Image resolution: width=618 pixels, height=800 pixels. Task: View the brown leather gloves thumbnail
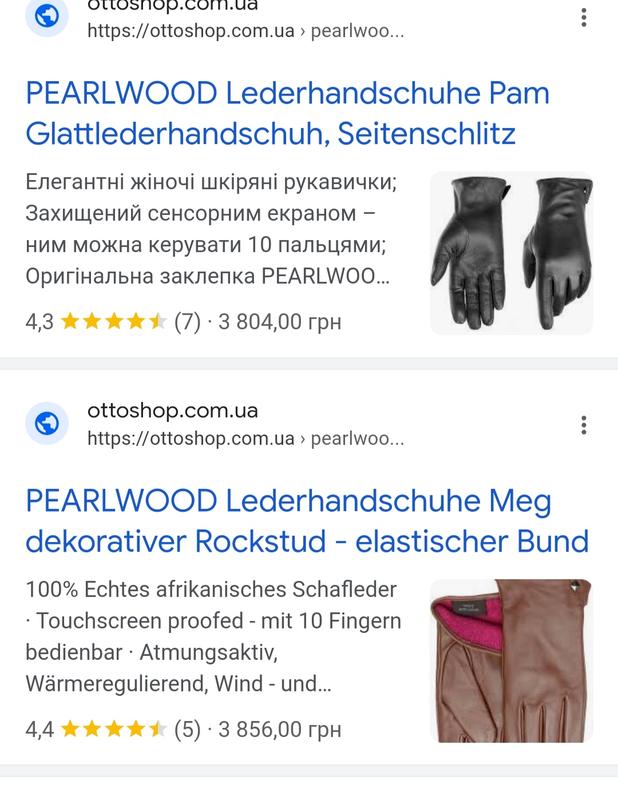[x=511, y=660]
